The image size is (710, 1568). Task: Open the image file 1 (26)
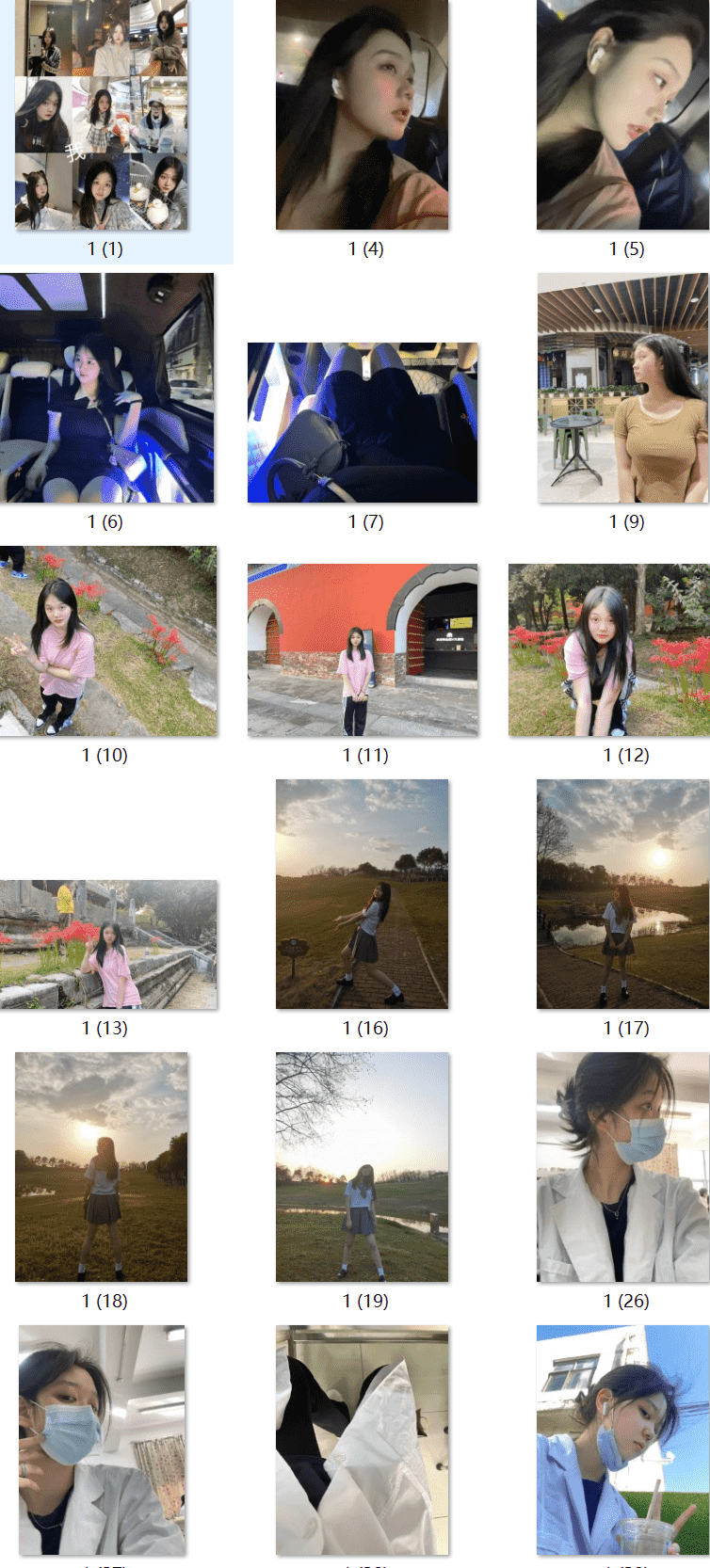[622, 1167]
